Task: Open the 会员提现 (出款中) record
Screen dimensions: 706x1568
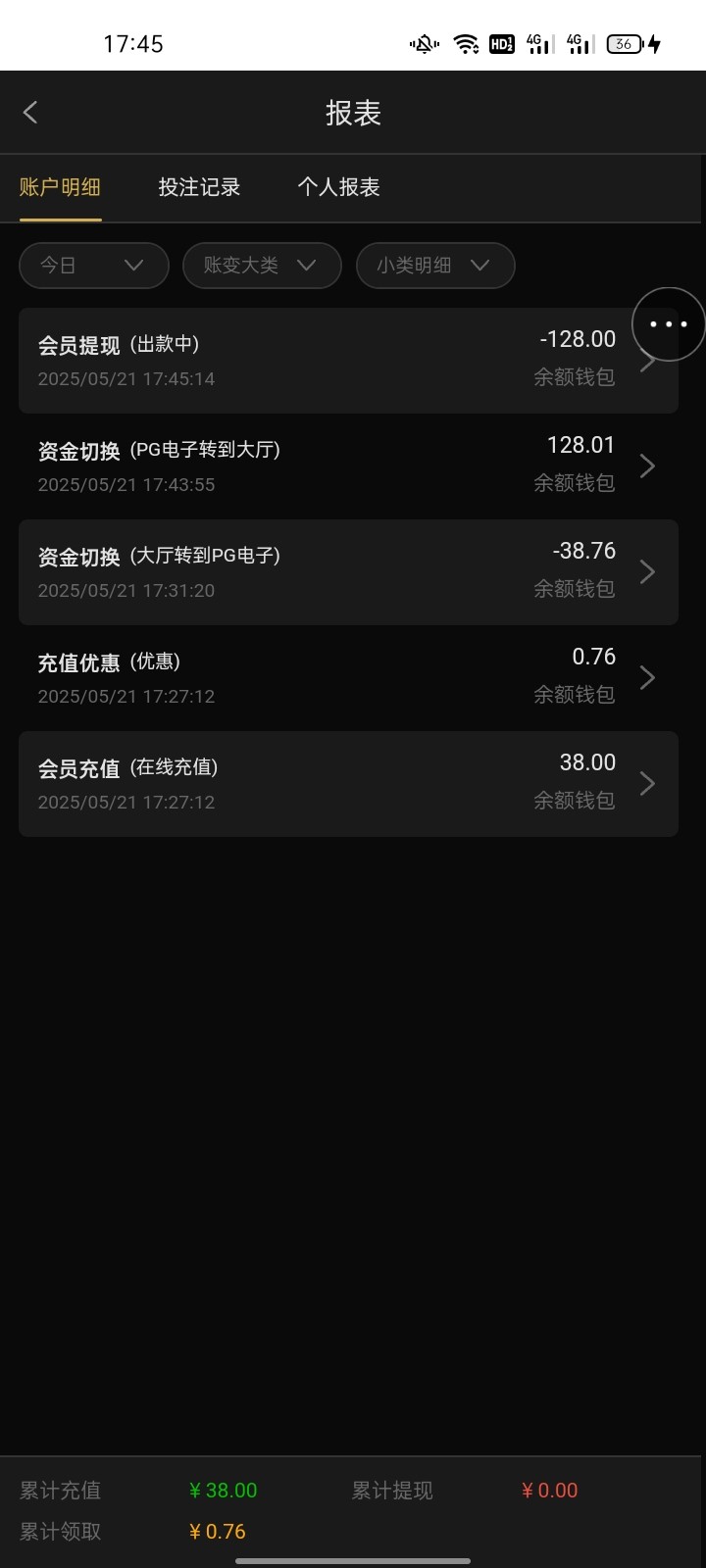Action: 348,361
